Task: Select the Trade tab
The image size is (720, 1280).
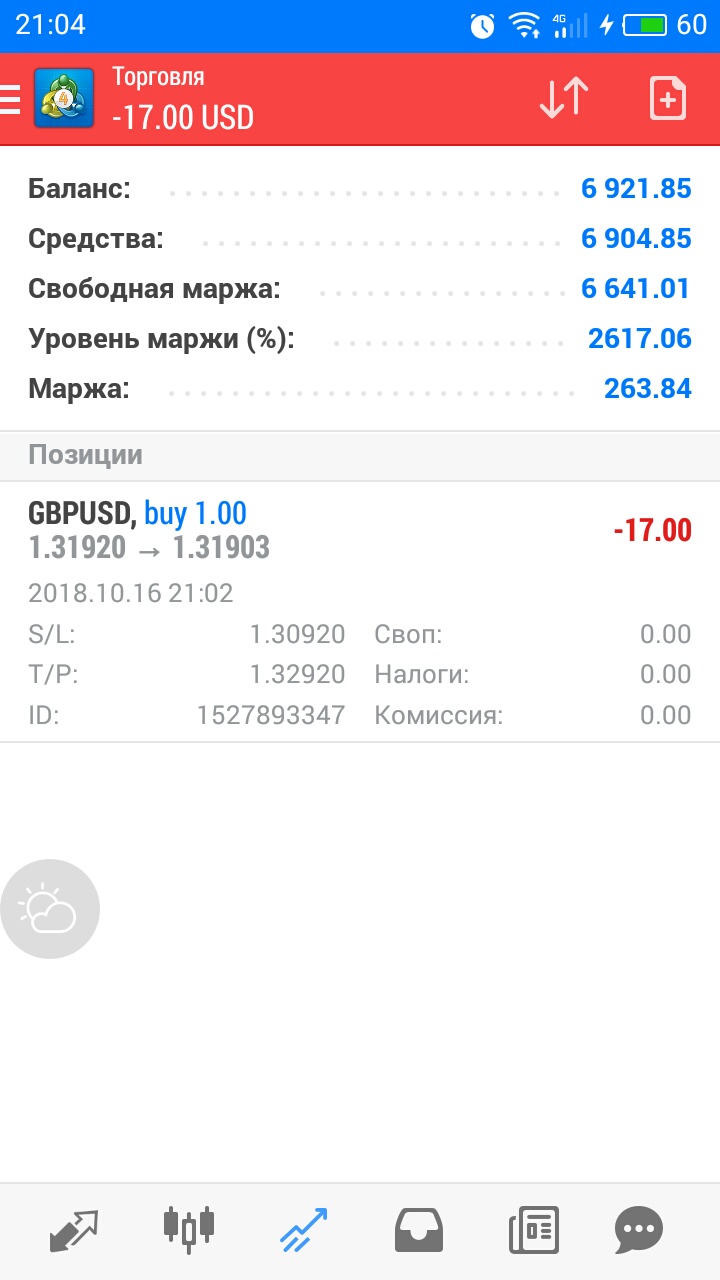Action: 302,1230
